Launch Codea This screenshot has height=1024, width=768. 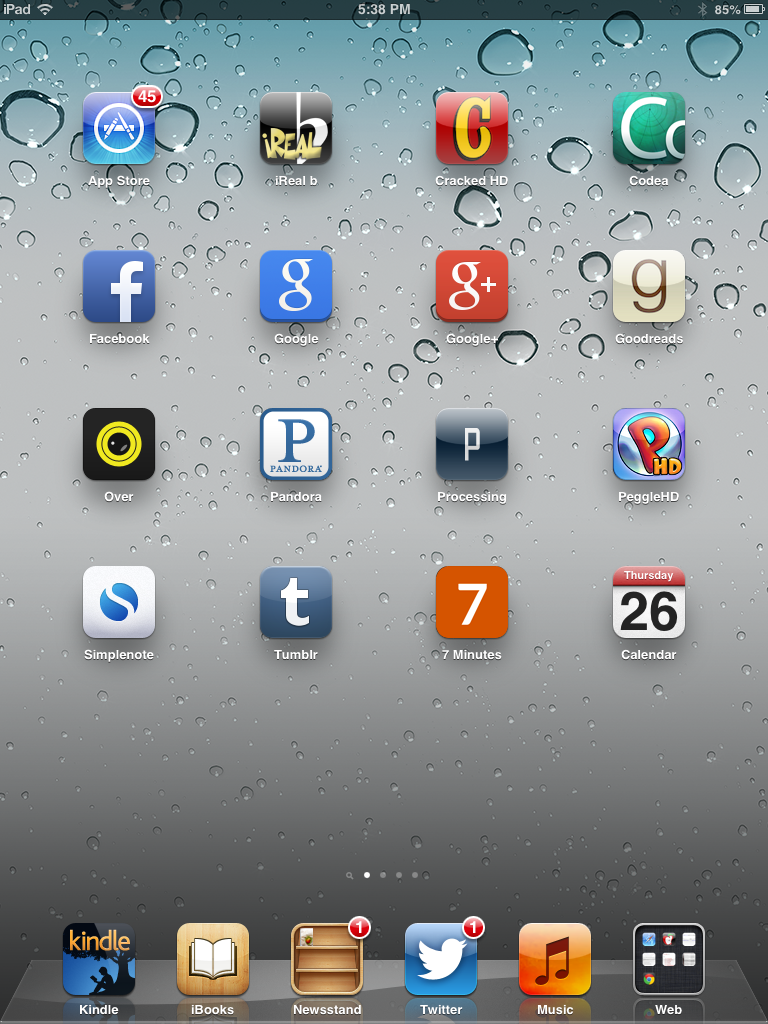[x=649, y=129]
